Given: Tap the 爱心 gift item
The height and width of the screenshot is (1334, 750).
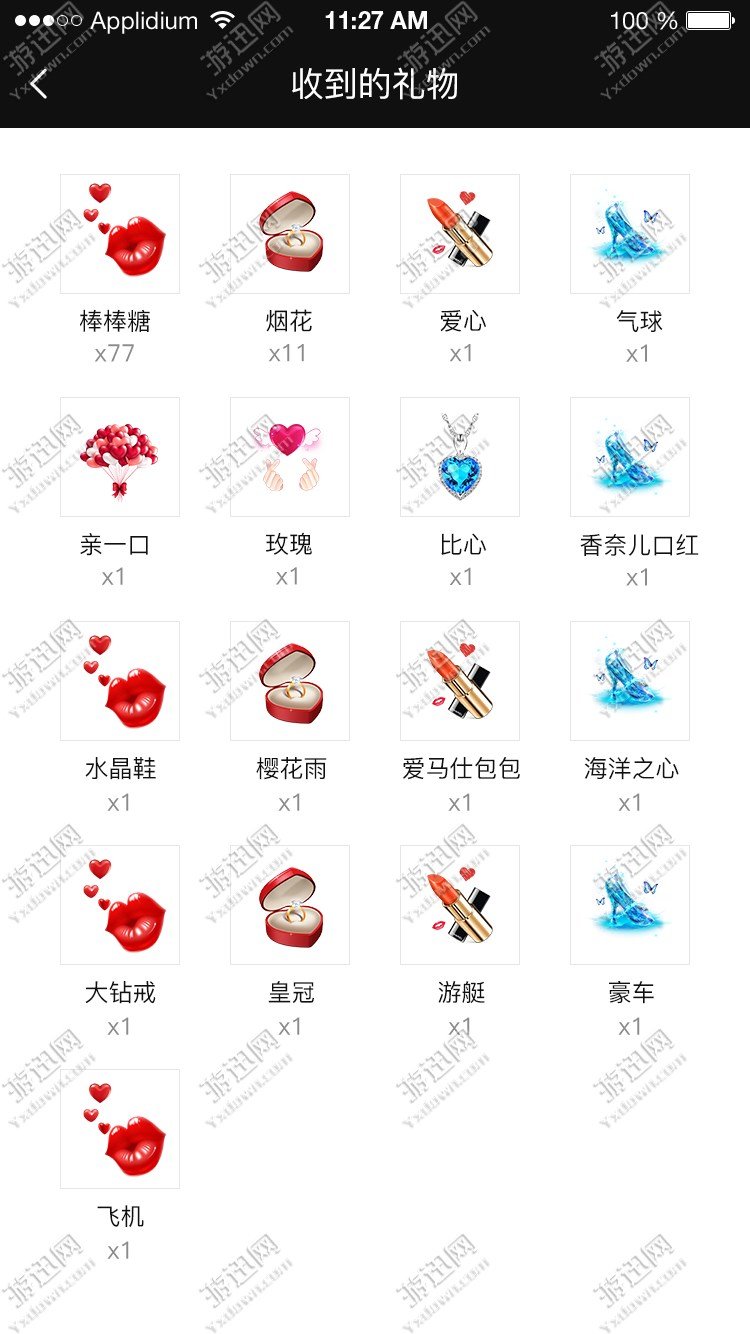Looking at the screenshot, I should pos(460,234).
